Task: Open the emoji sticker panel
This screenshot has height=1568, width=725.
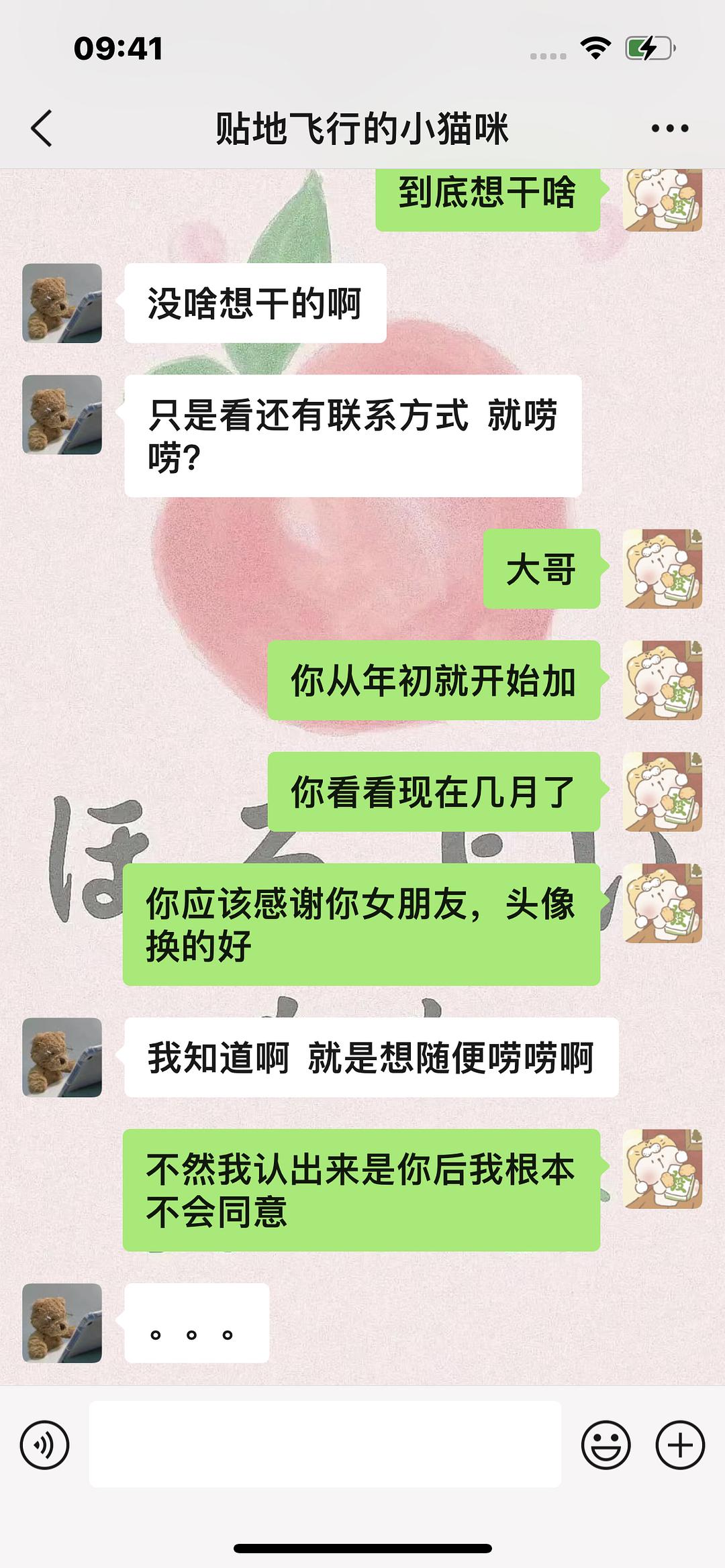Action: pos(606,1445)
